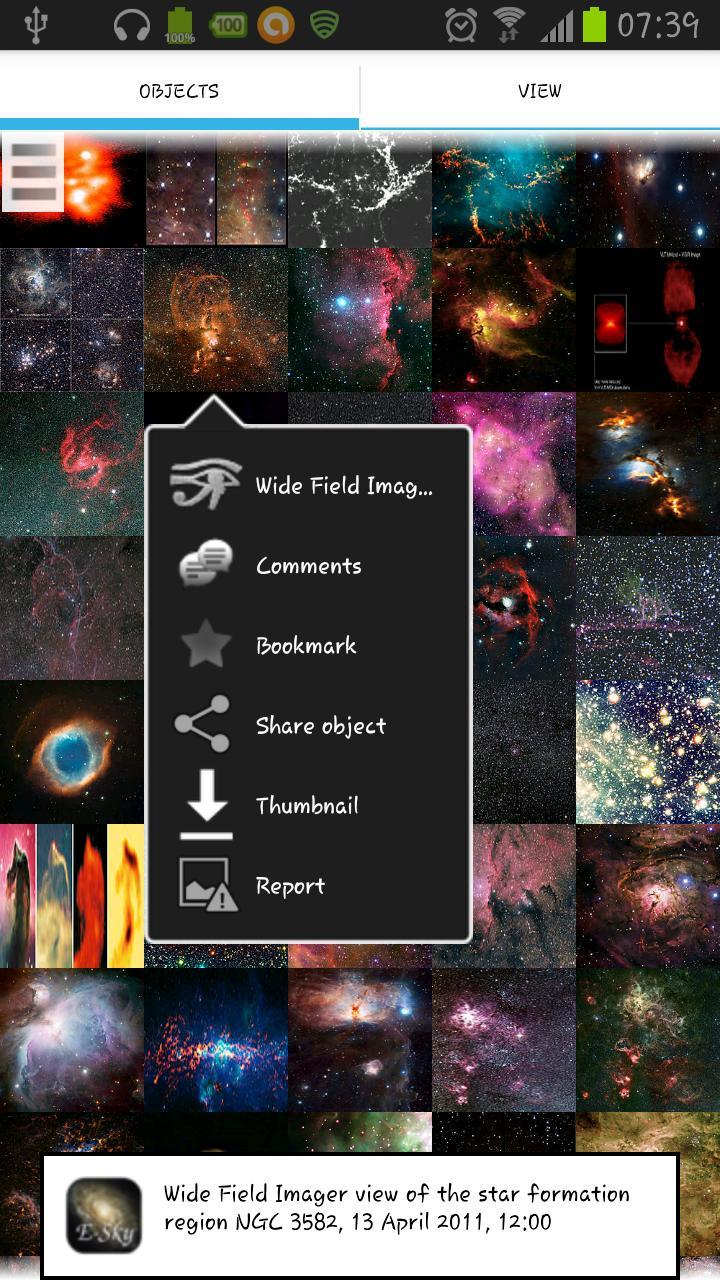Open the blue Helix nebula thumbnail
Screen dimensions: 720x1280
tap(70, 750)
